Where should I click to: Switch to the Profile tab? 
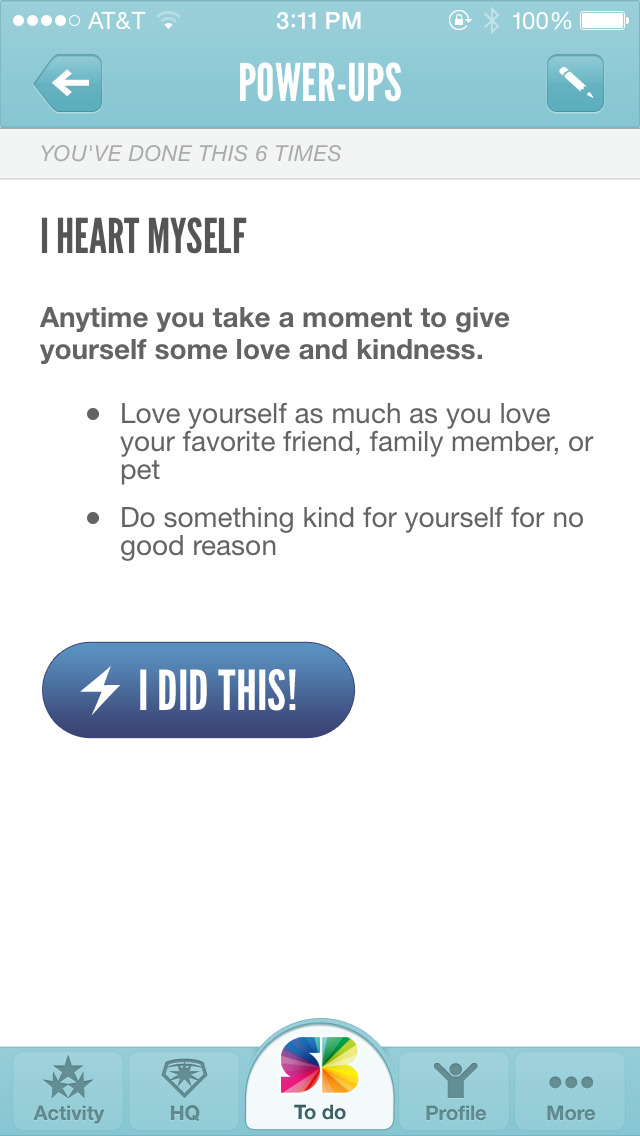(x=455, y=1090)
